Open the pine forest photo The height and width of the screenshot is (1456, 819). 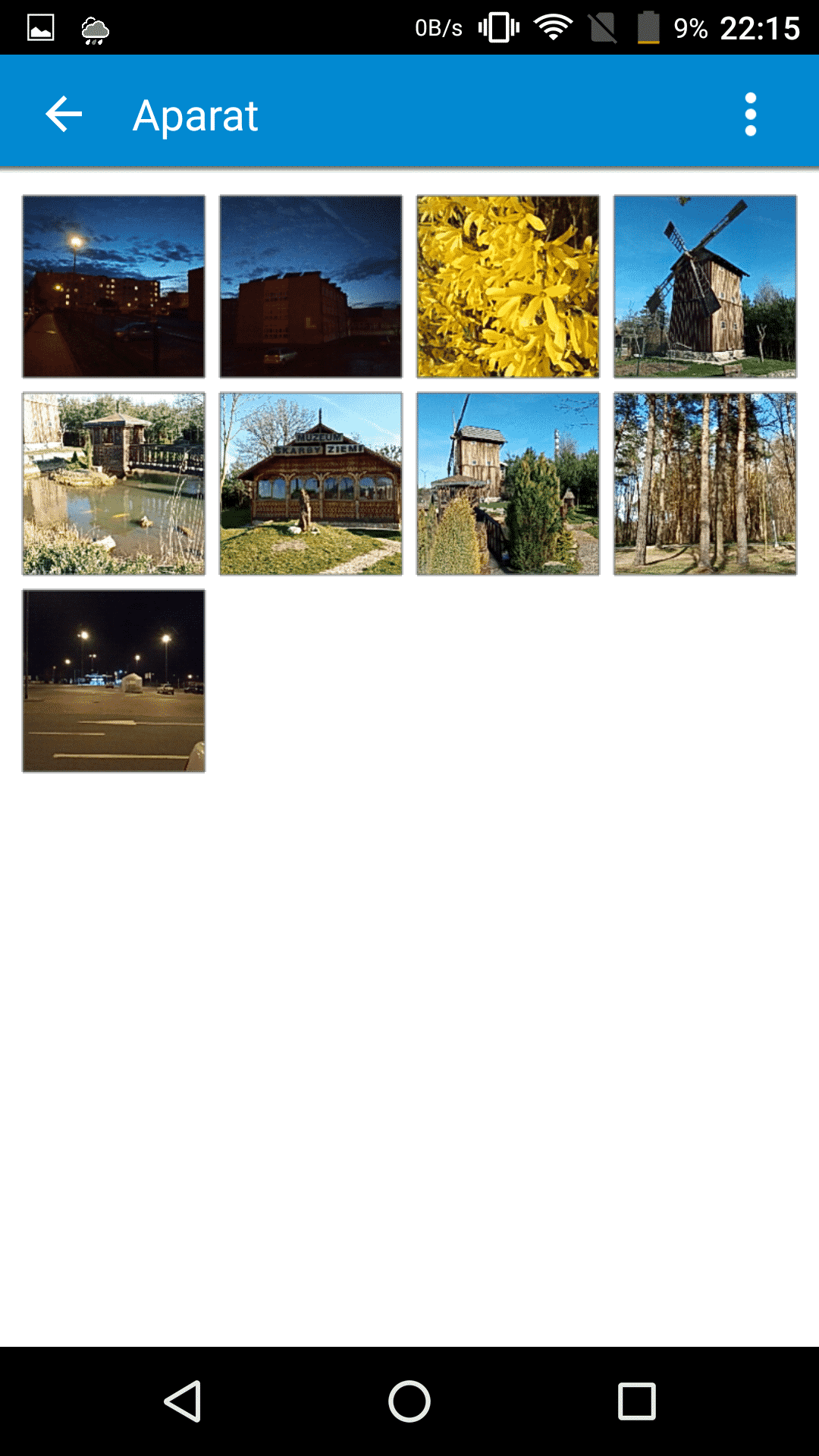coord(705,484)
